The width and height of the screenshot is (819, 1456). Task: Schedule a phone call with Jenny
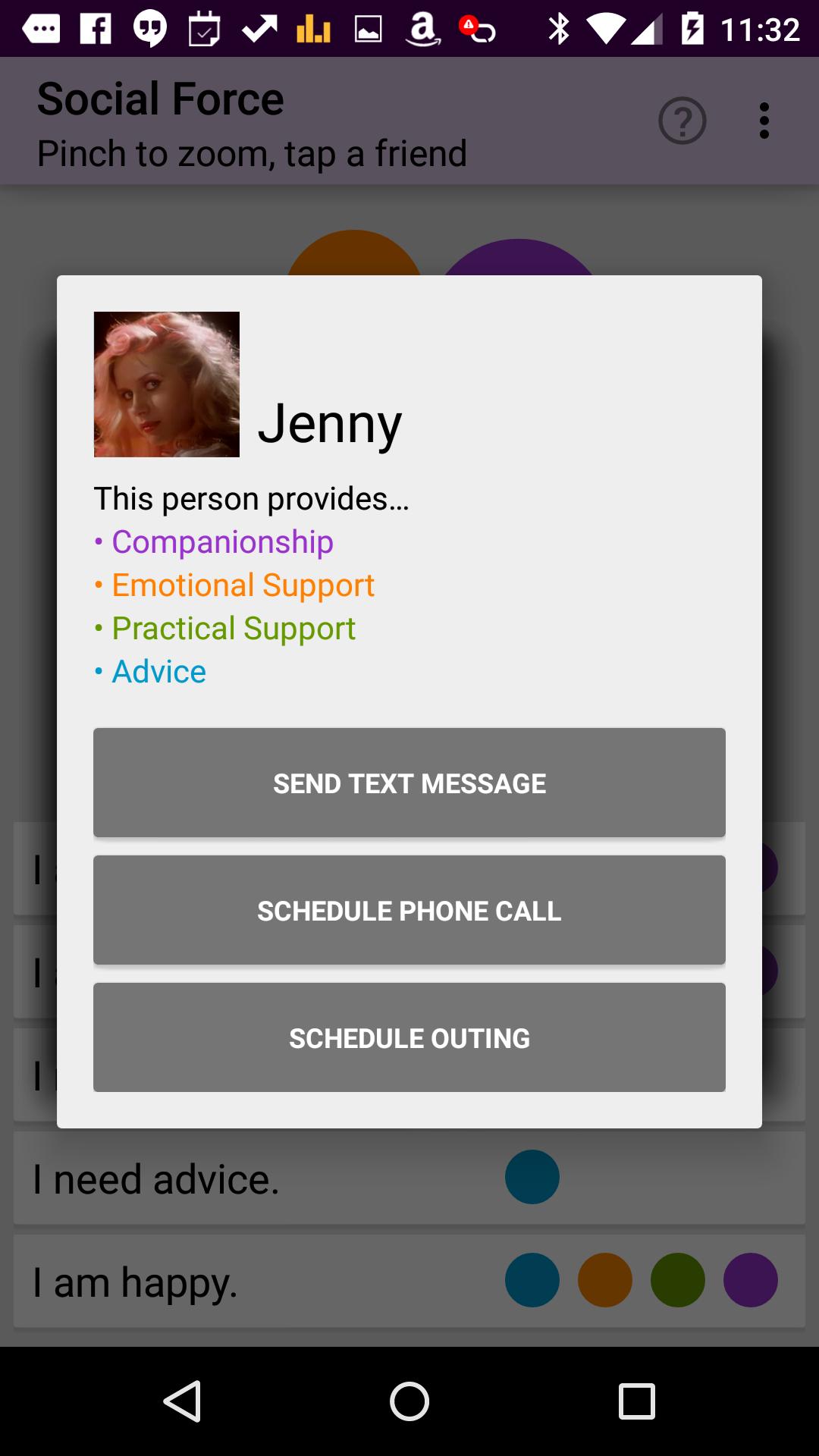coord(409,910)
